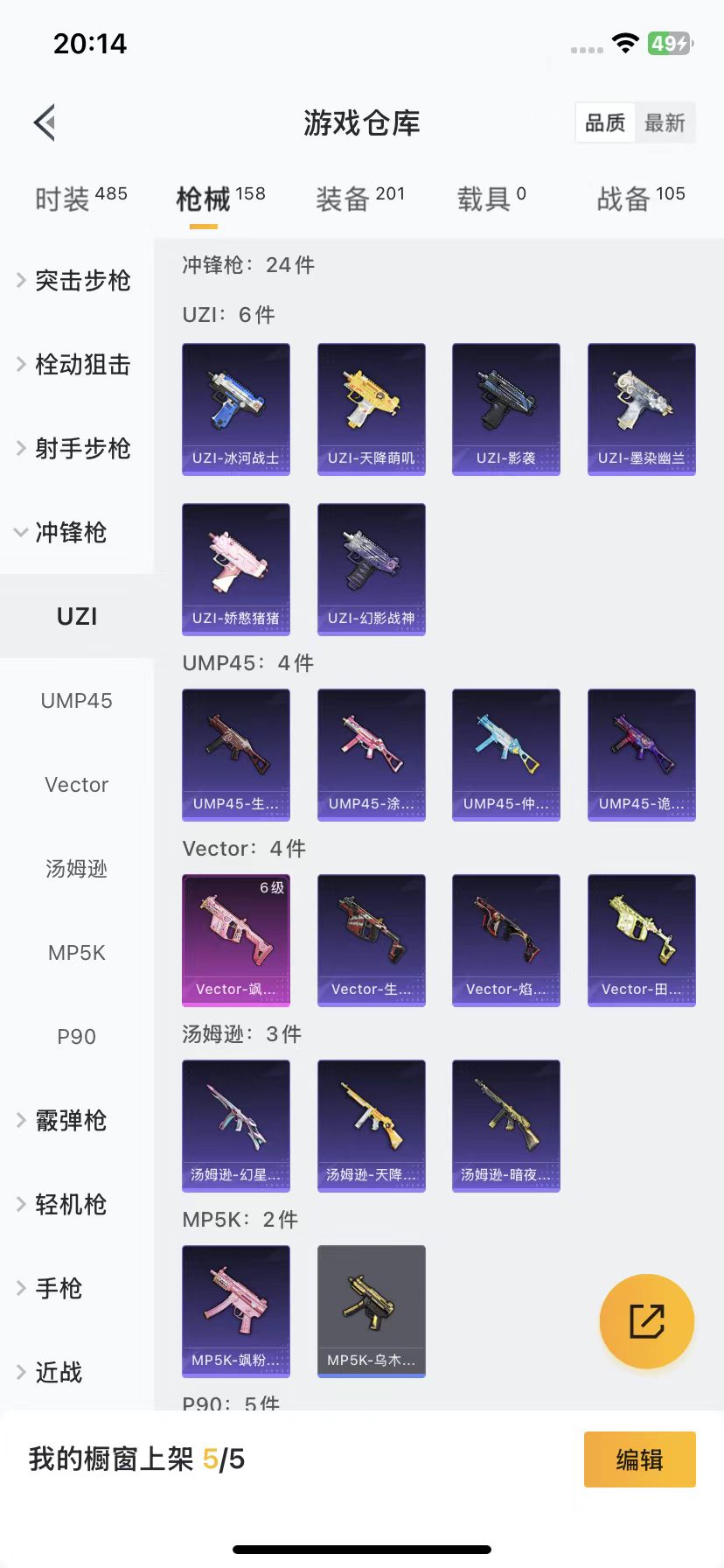724x1568 pixels.
Task: Switch to the 时装 tab
Action: point(80,199)
